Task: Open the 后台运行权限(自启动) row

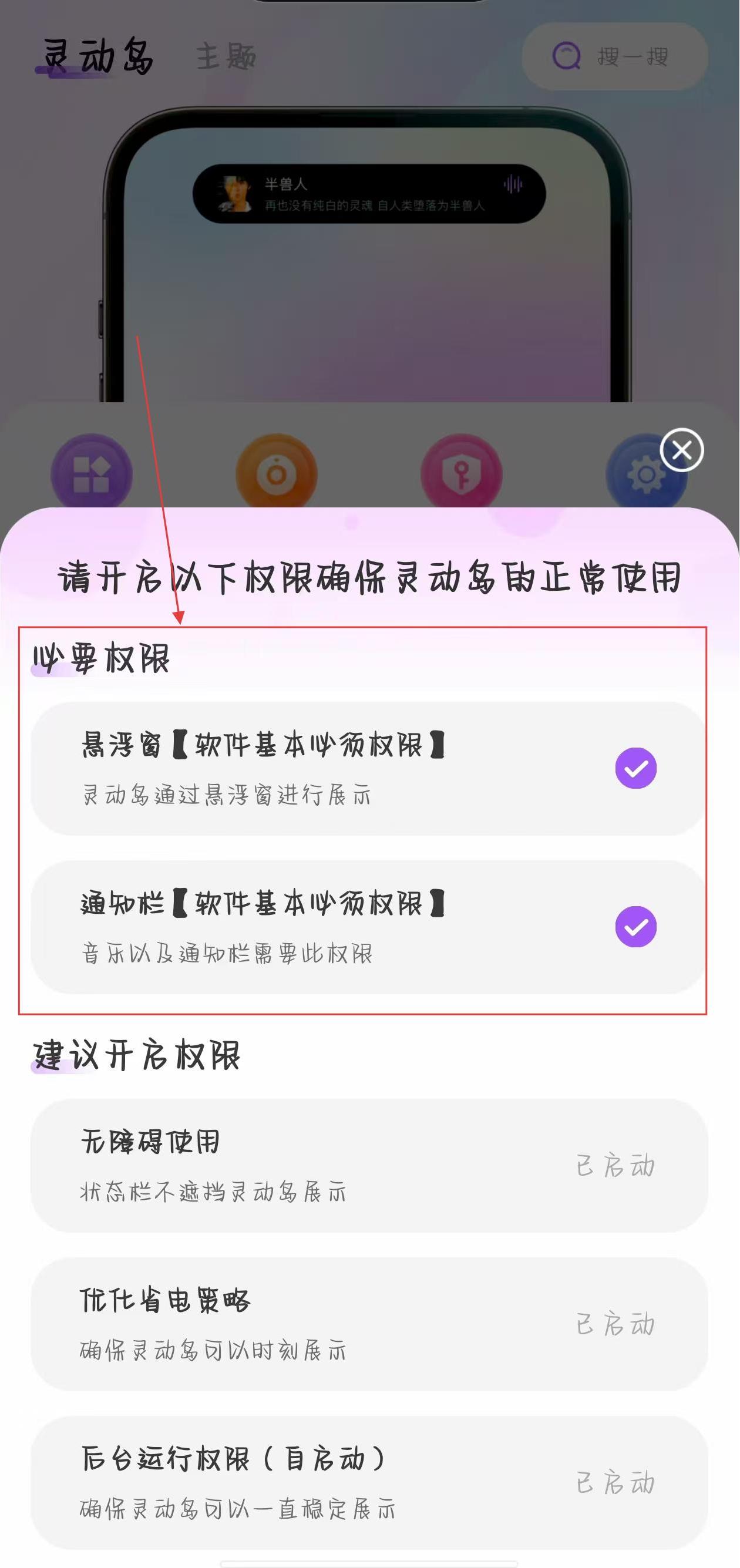Action: [369, 1482]
